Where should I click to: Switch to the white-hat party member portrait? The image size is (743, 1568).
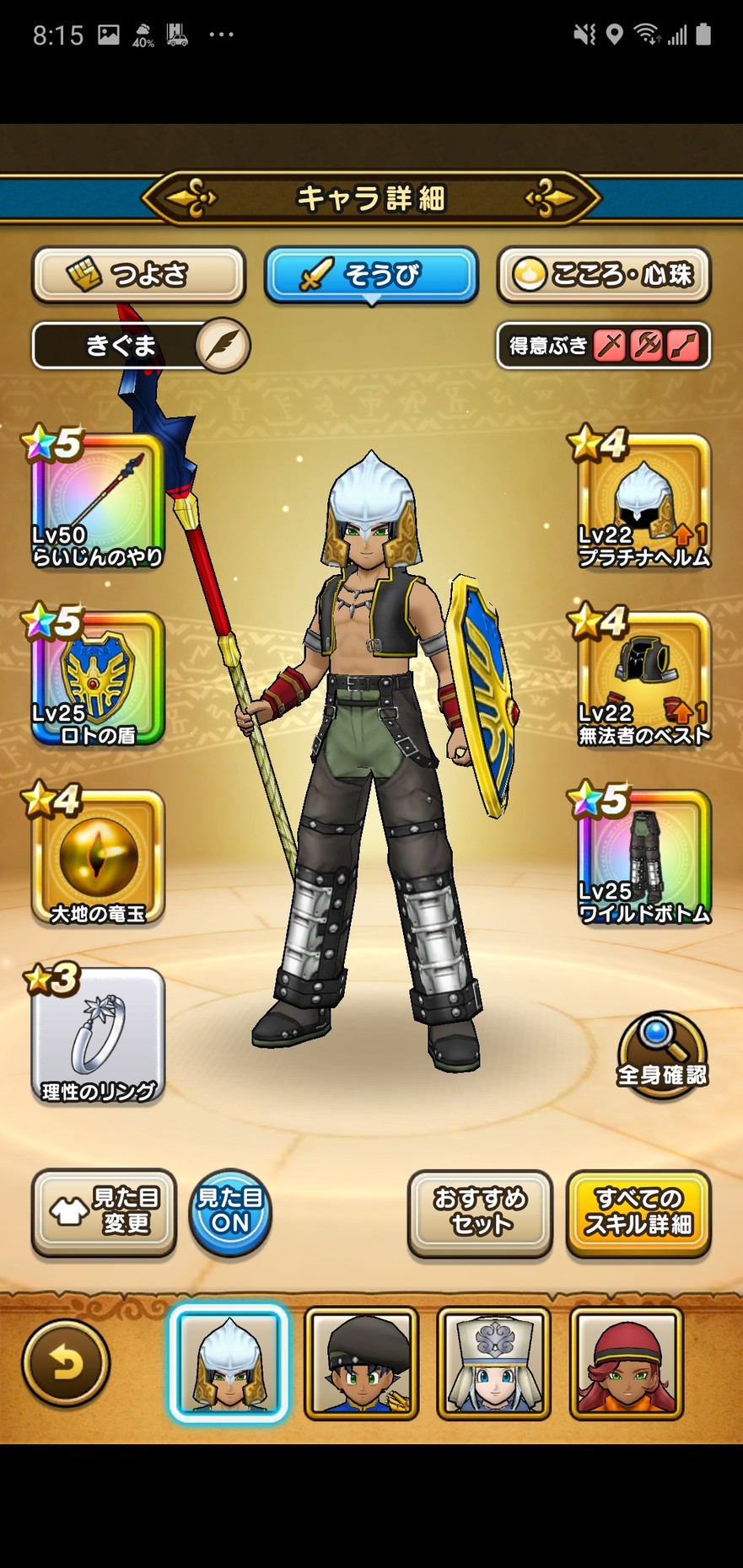pos(493,1364)
